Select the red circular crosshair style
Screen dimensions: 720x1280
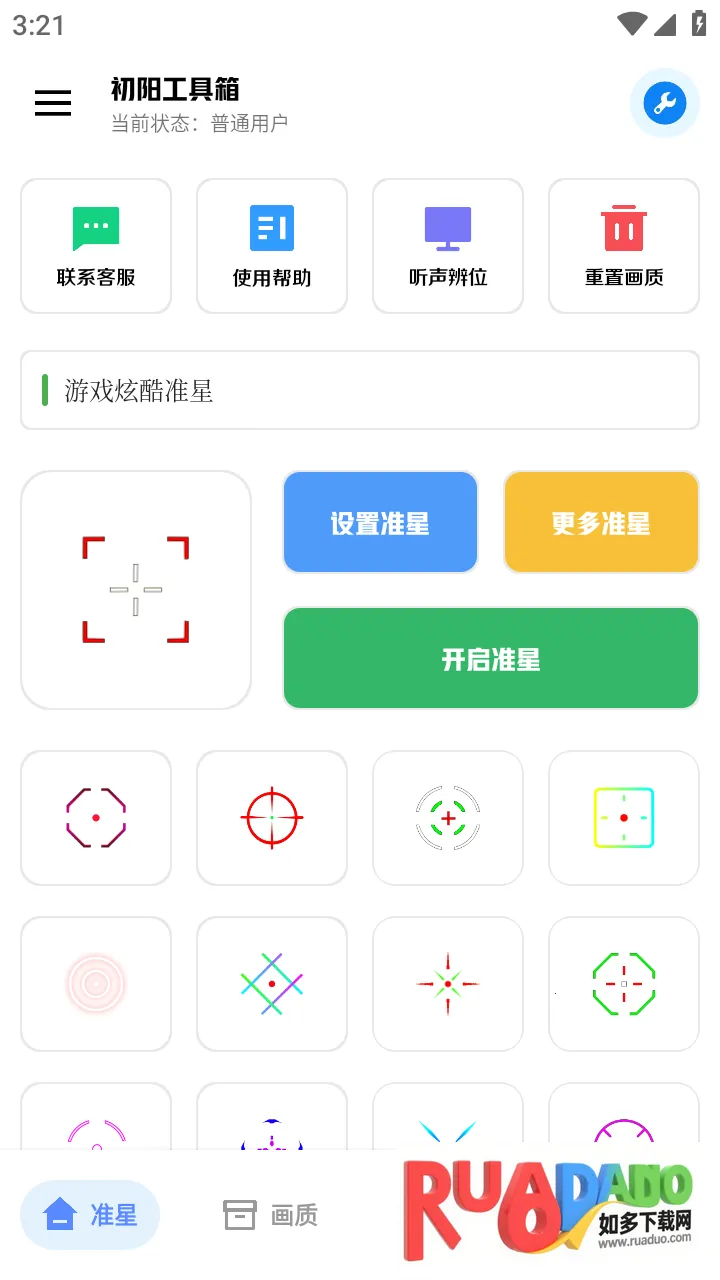[271, 817]
